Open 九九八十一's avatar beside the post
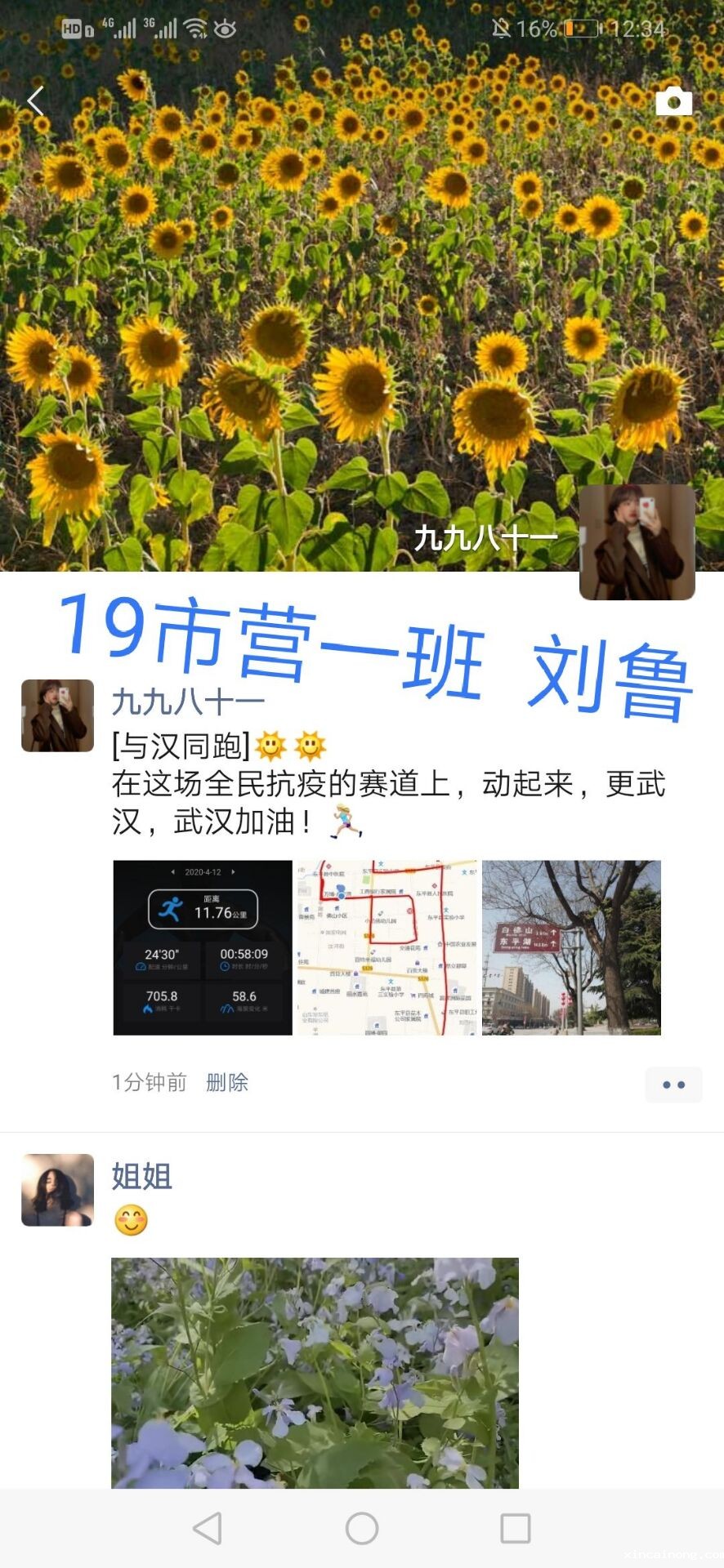724x1568 pixels. tap(57, 715)
